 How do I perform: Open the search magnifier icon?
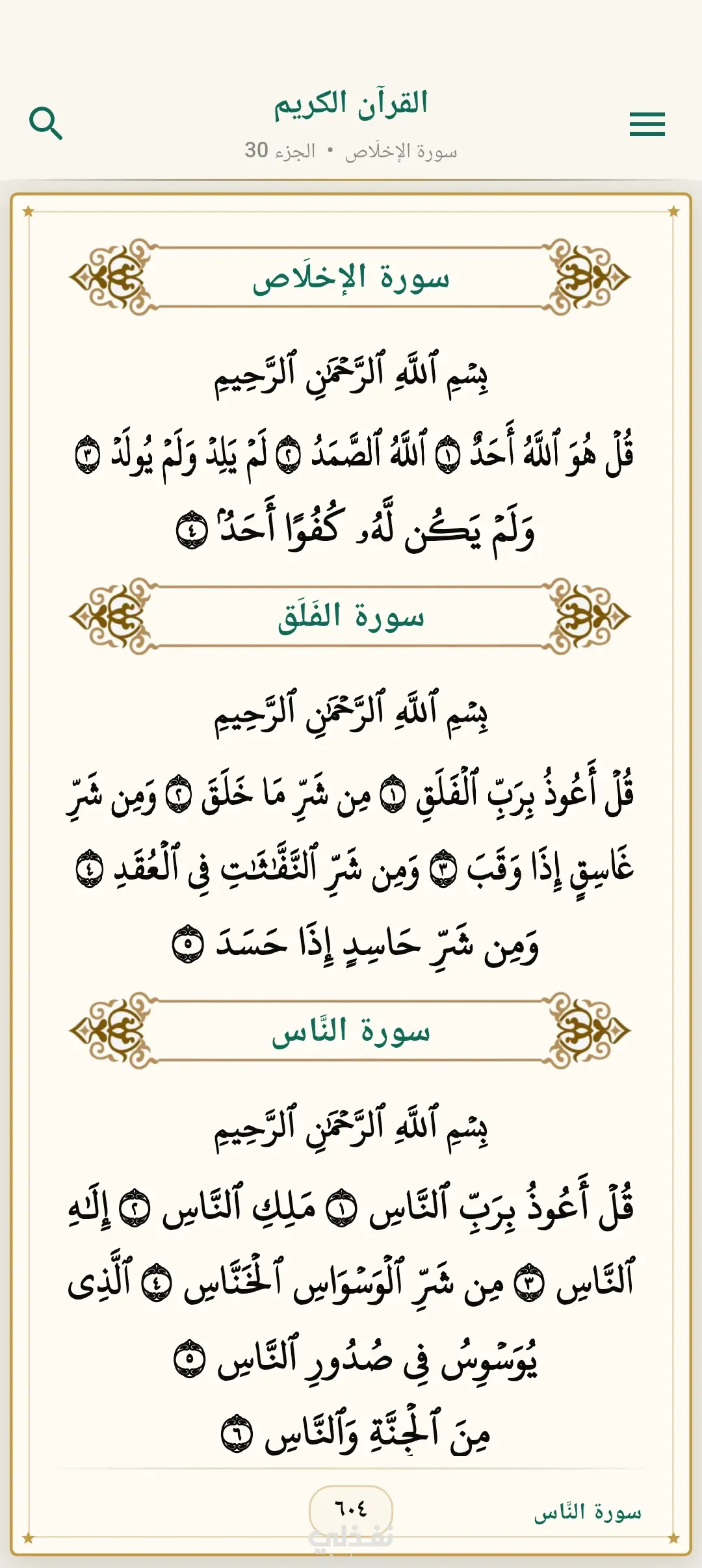46,124
